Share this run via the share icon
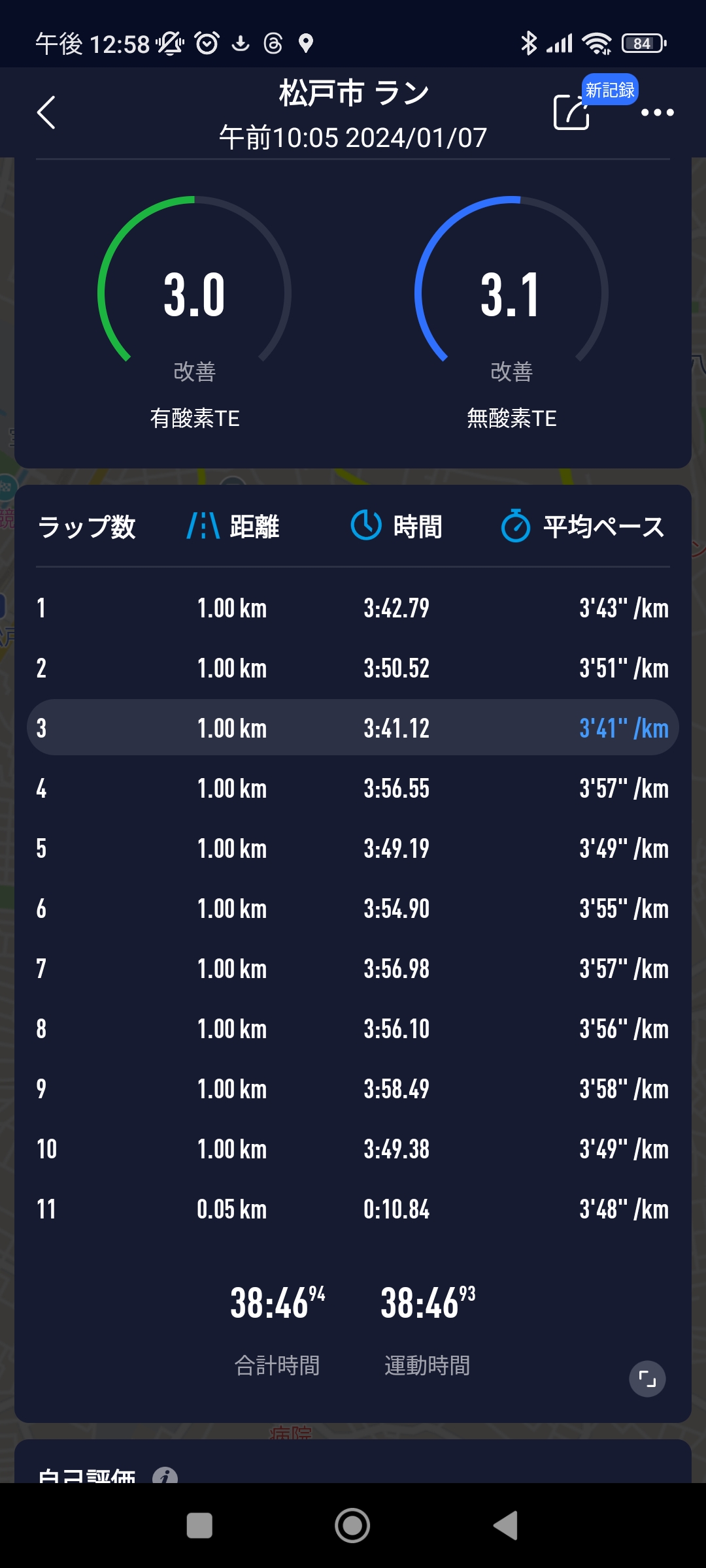The width and height of the screenshot is (706, 1568). tap(571, 112)
